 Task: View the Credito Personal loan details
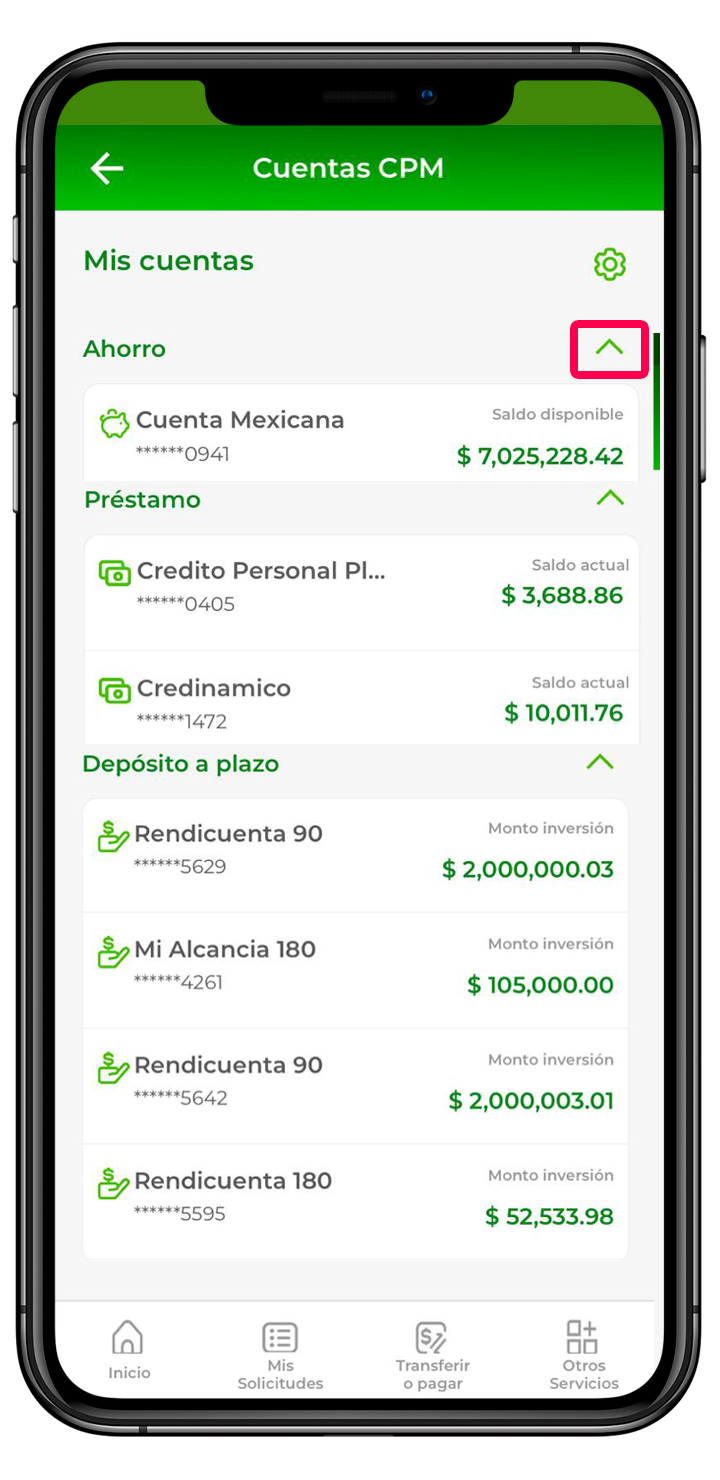[360, 588]
